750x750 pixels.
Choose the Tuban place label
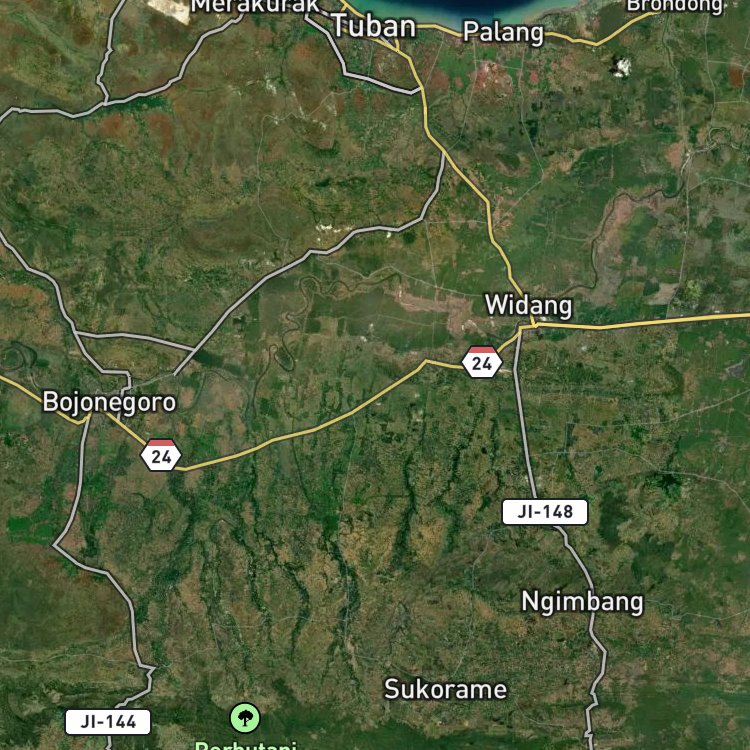pos(374,26)
